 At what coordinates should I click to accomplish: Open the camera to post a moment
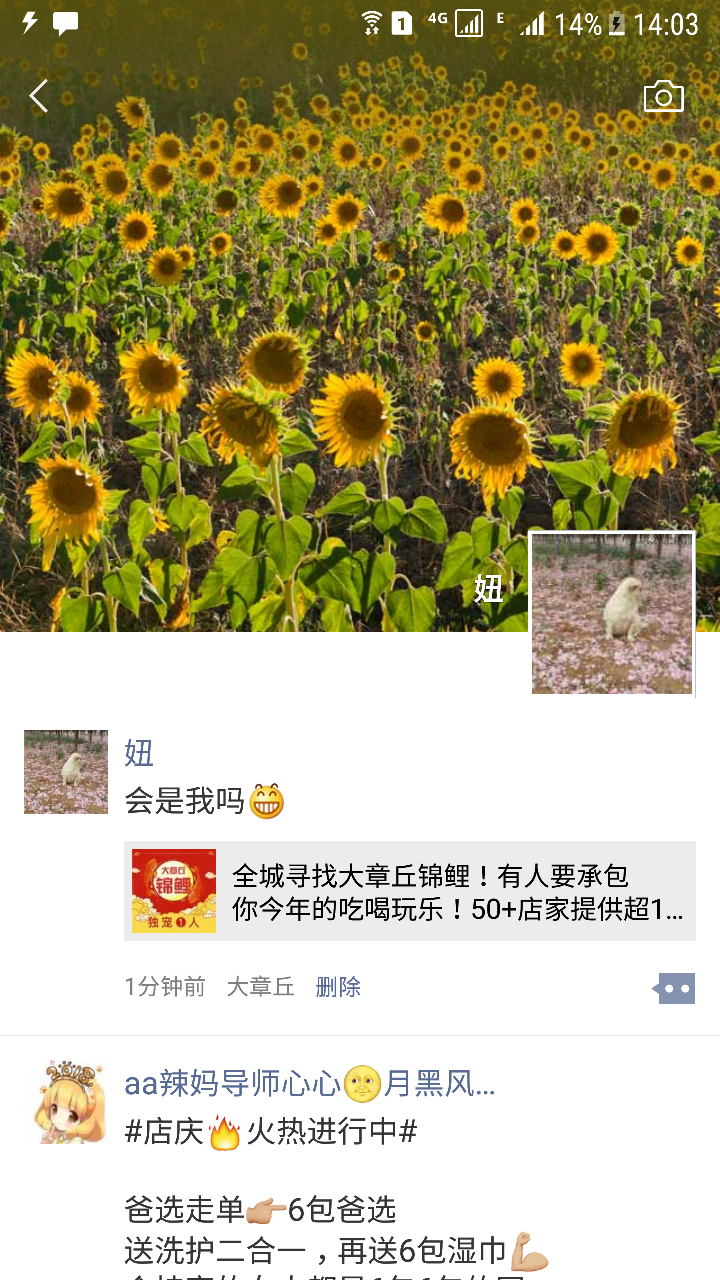click(663, 97)
